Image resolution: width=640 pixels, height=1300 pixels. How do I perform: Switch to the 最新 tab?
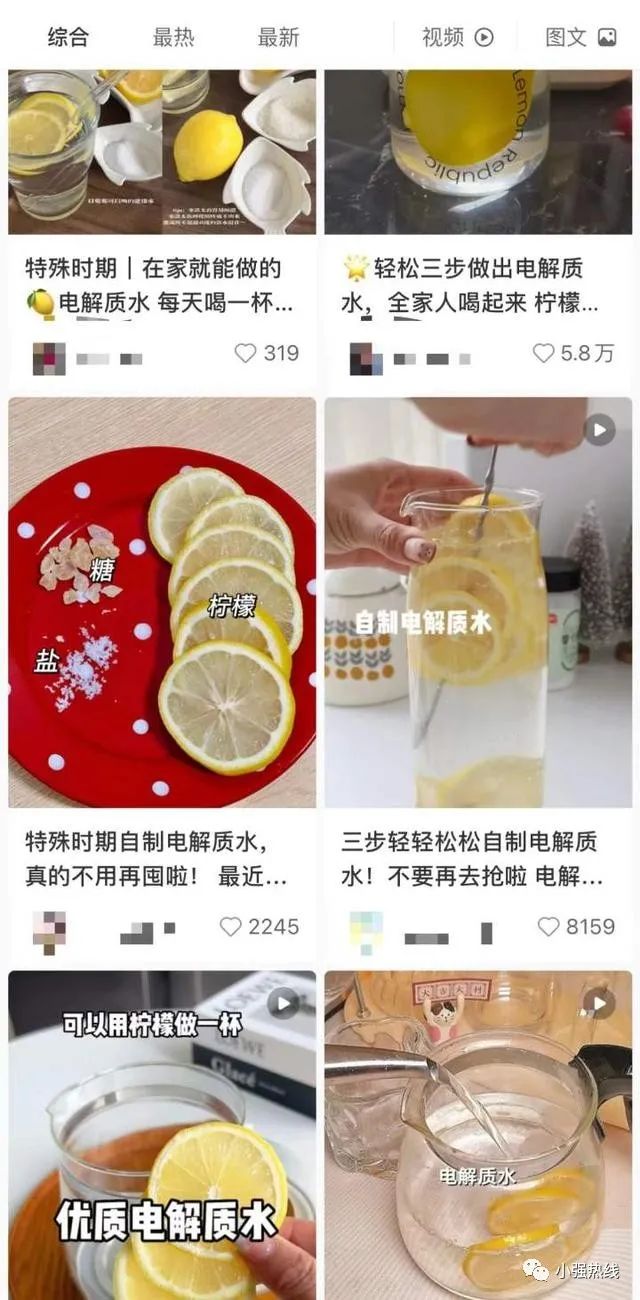click(278, 37)
